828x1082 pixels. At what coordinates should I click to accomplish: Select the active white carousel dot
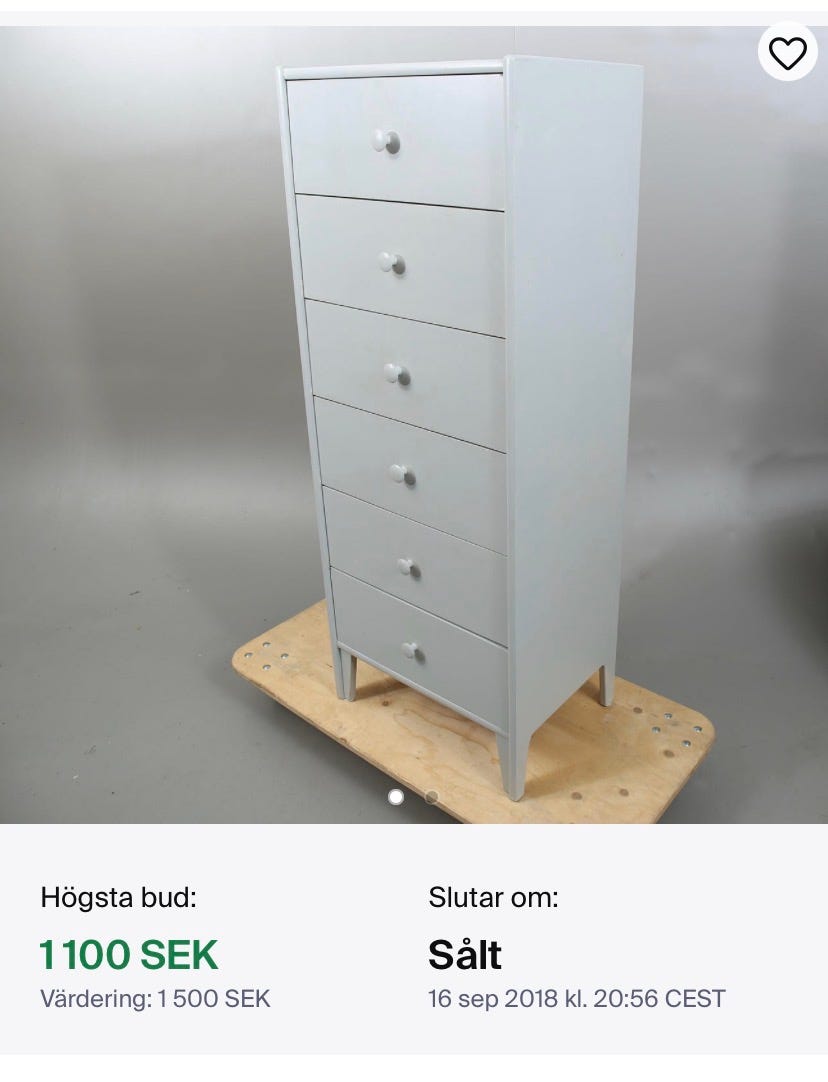click(396, 797)
